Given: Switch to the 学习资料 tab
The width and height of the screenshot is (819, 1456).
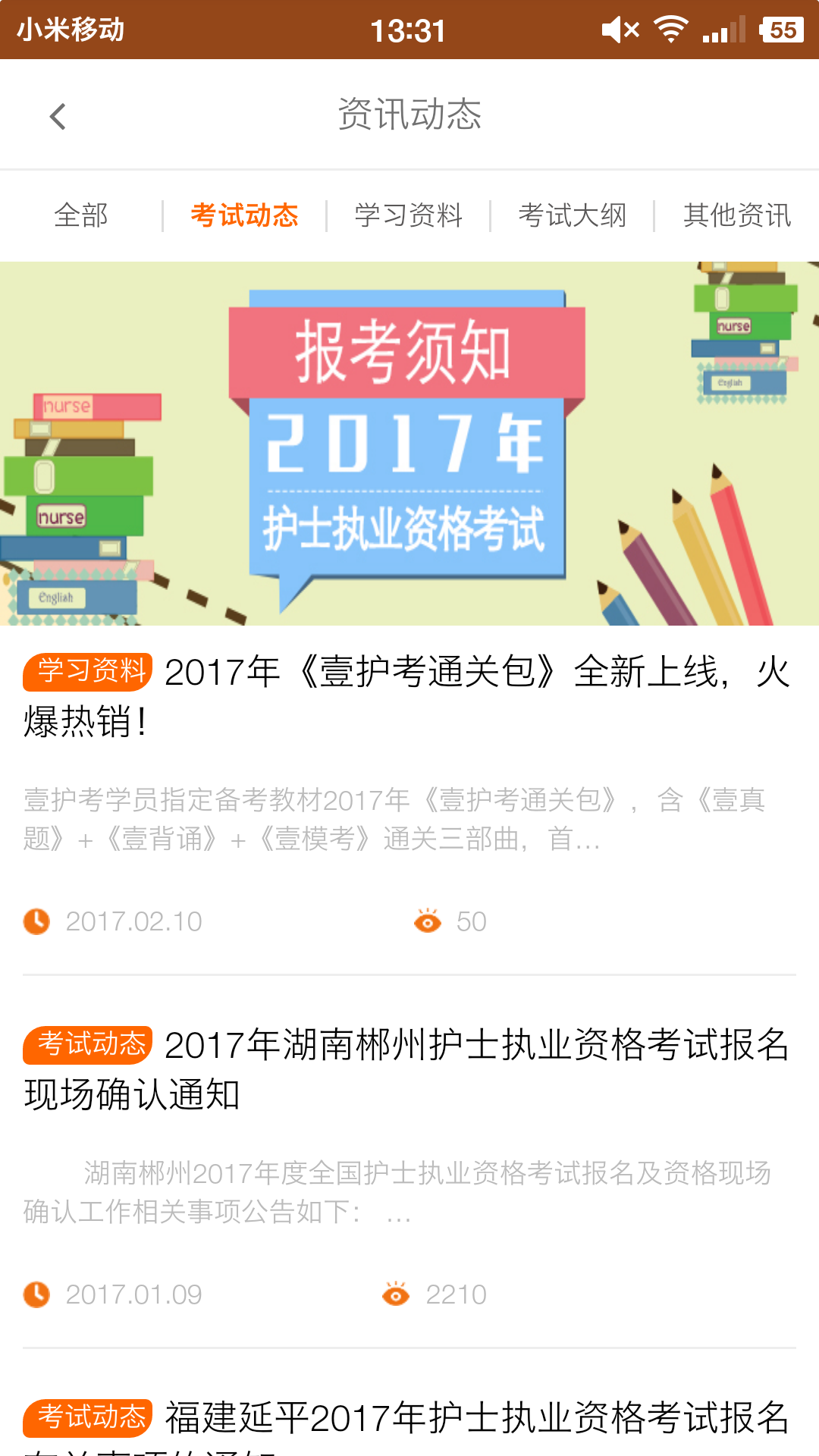Looking at the screenshot, I should click(408, 215).
